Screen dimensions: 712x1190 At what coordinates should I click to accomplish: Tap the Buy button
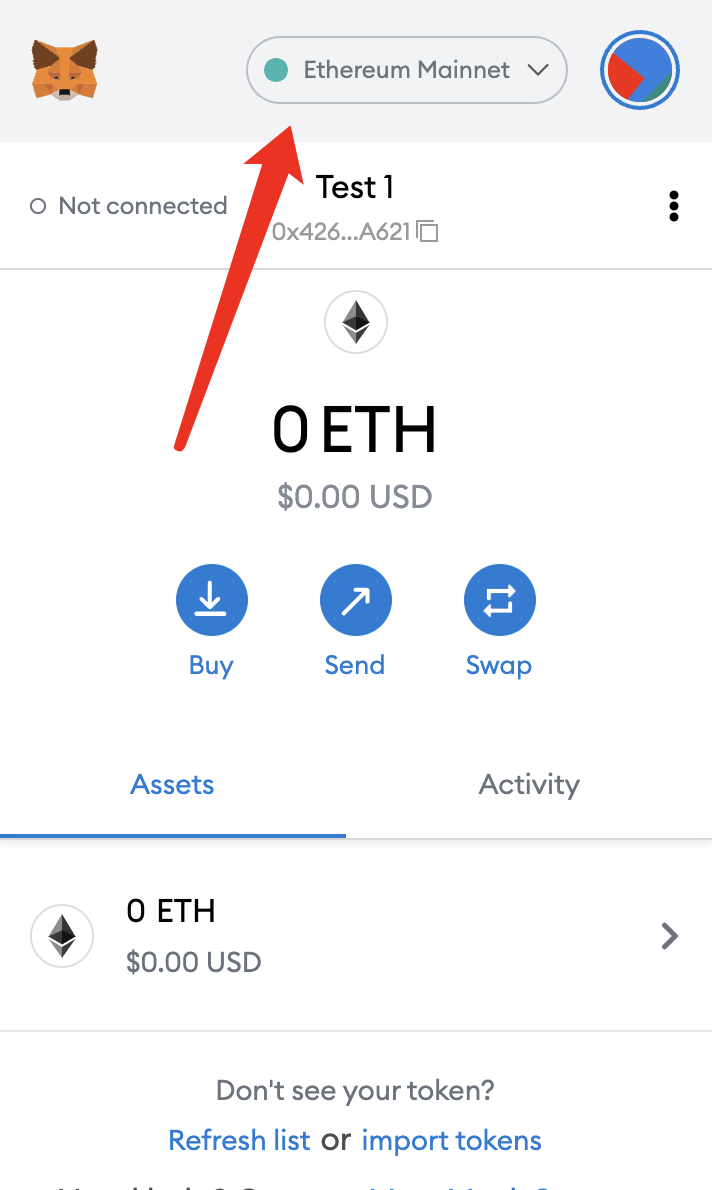click(x=211, y=600)
